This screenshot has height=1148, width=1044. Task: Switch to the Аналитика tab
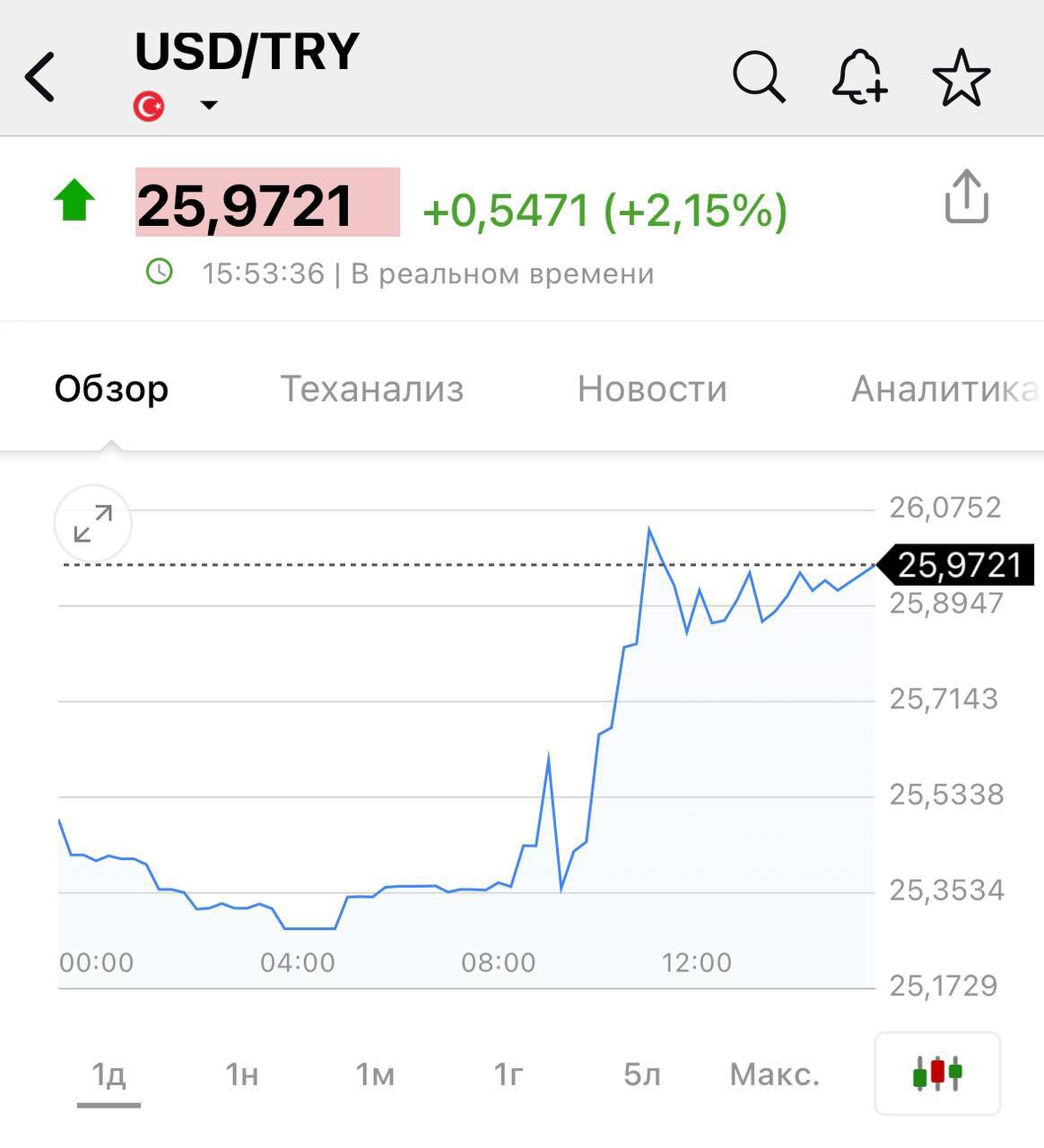point(944,389)
